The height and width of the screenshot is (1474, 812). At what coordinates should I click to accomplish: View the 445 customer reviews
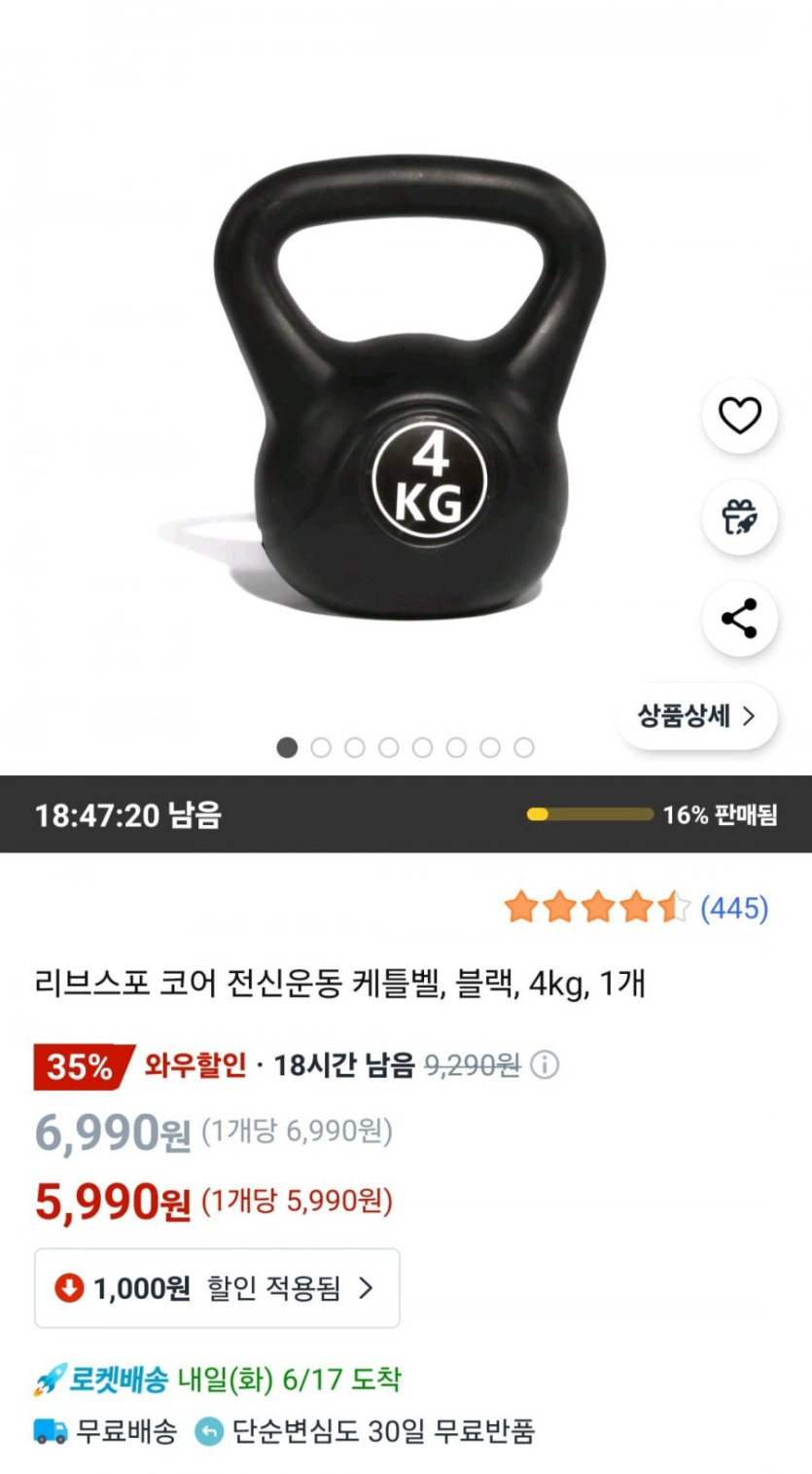tap(734, 909)
